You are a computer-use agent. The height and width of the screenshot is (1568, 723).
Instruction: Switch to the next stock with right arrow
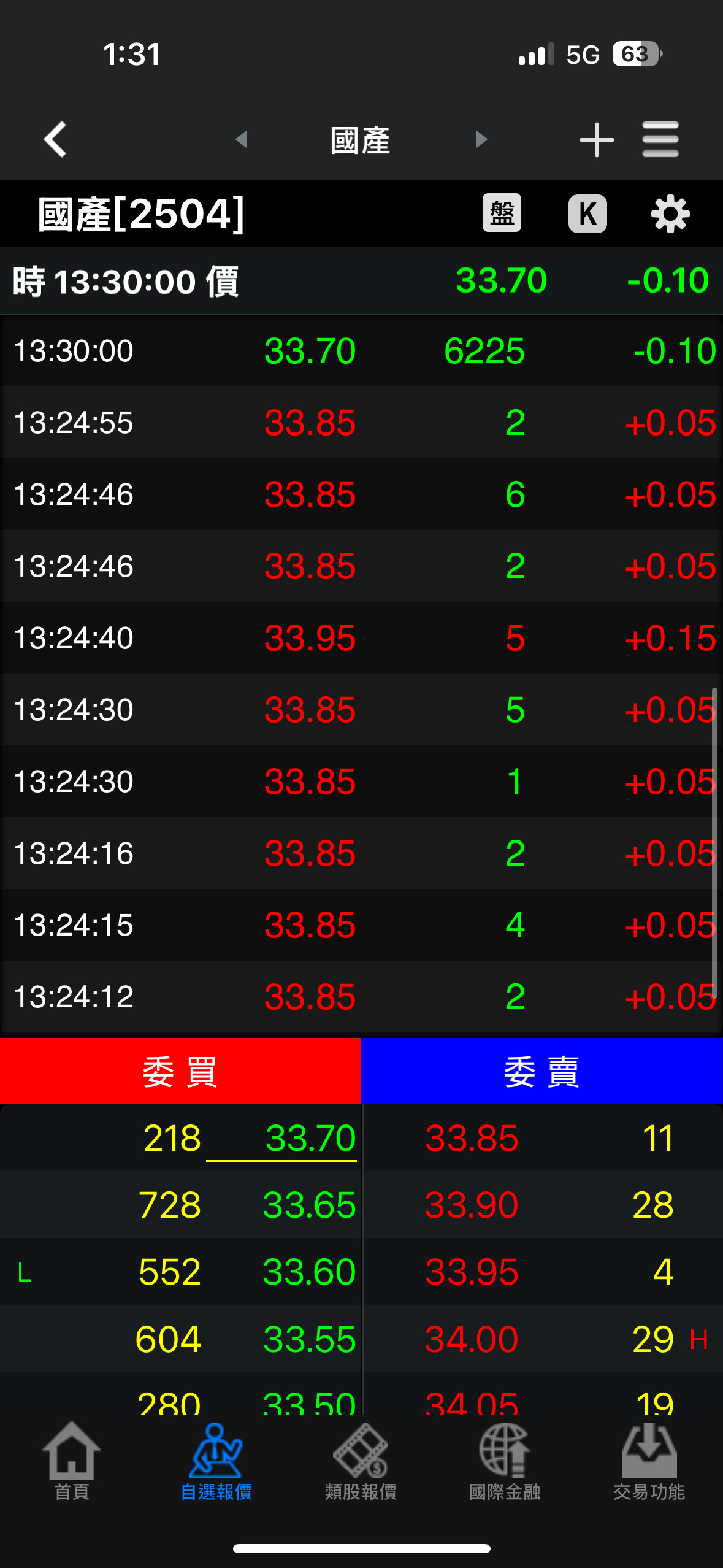pos(481,139)
